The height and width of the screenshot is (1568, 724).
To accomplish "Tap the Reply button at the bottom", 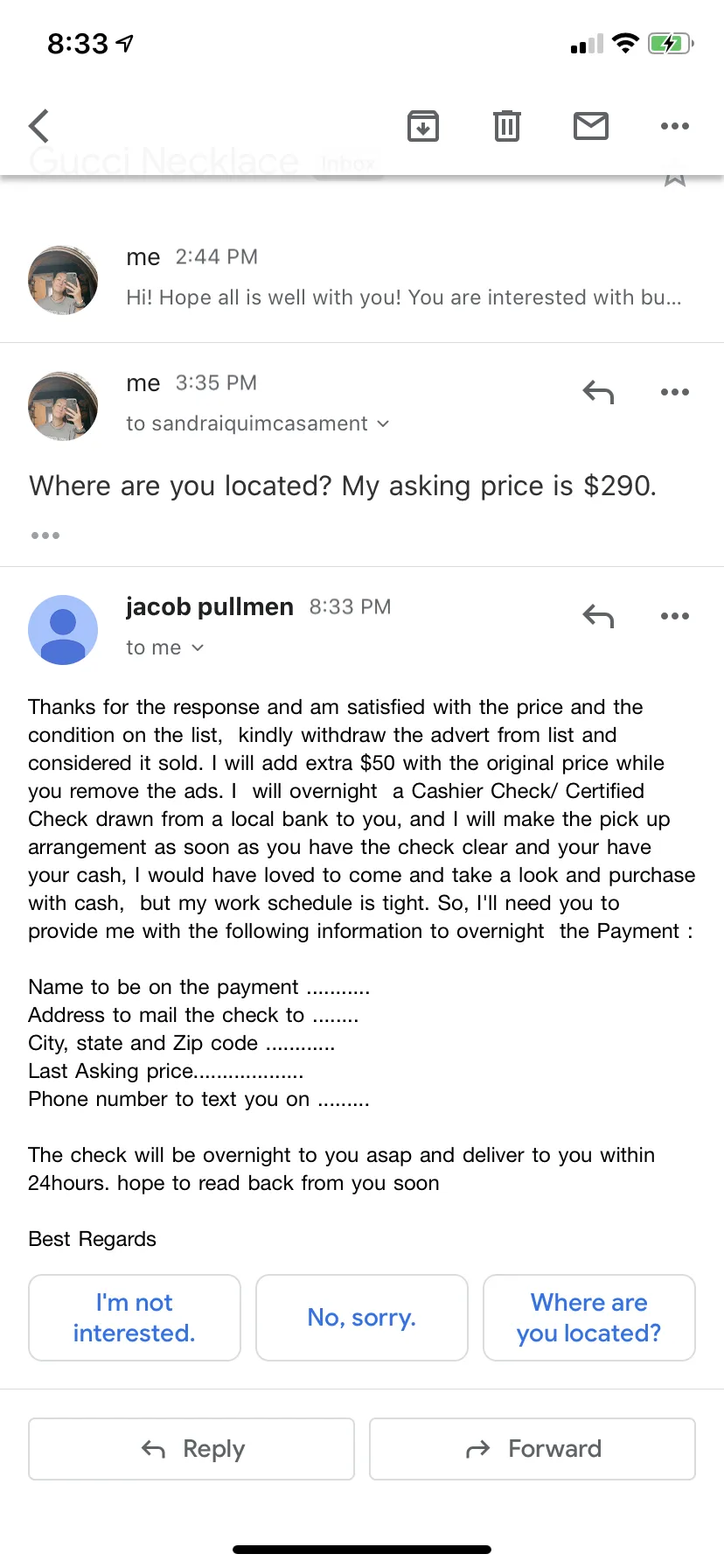I will 191,1449.
